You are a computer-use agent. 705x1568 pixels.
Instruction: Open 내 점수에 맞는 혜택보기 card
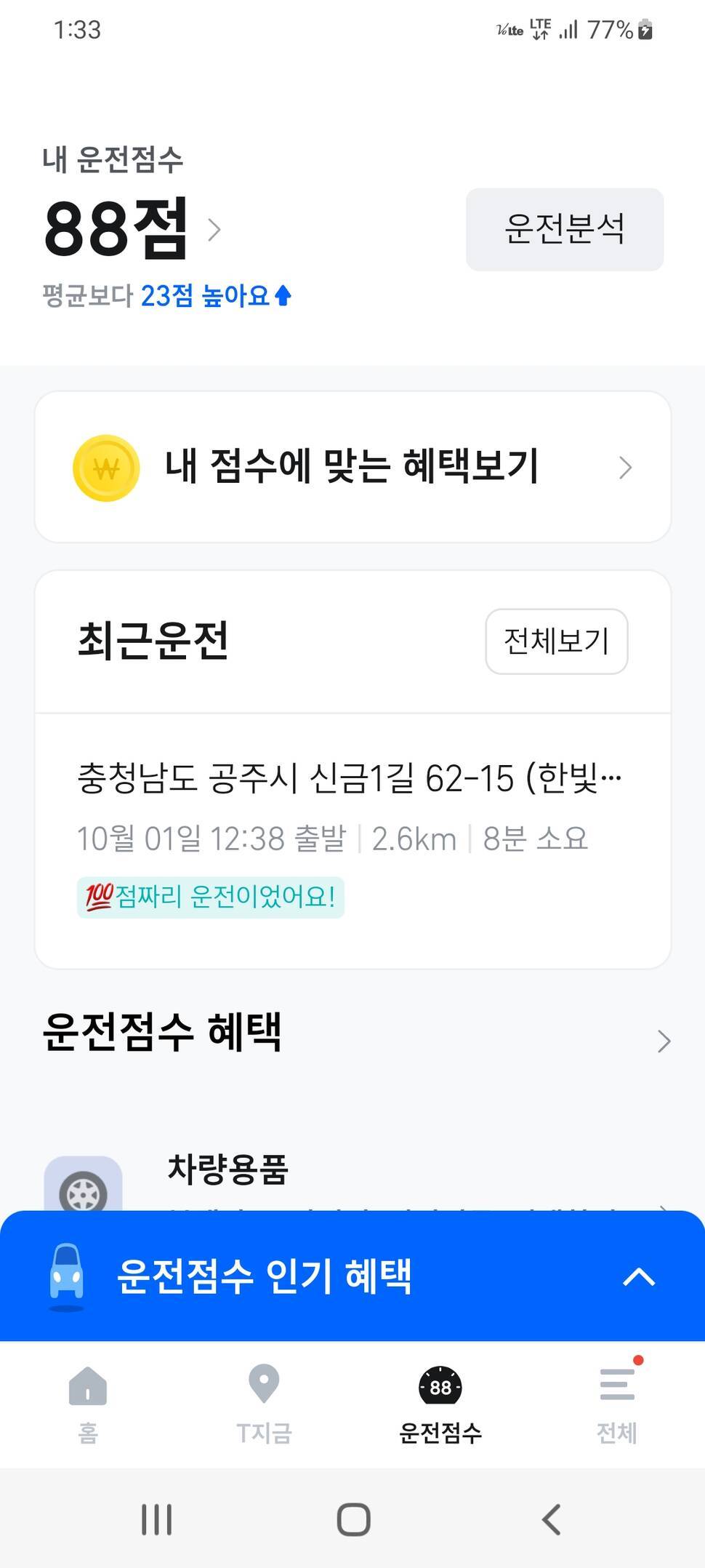tap(352, 467)
